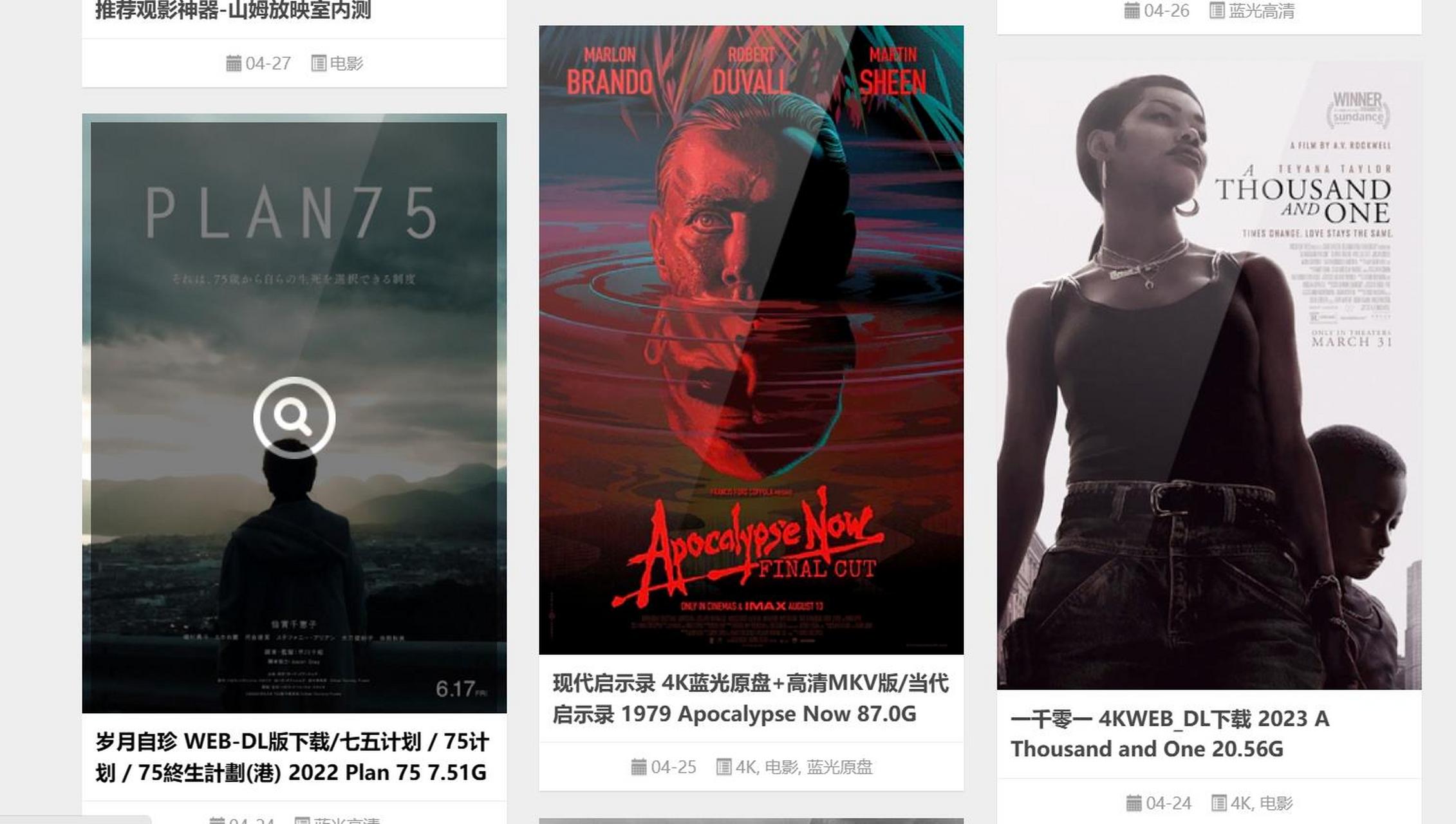Select the 蓝光原盘 tag under the 现代启示录 post

coord(839,767)
